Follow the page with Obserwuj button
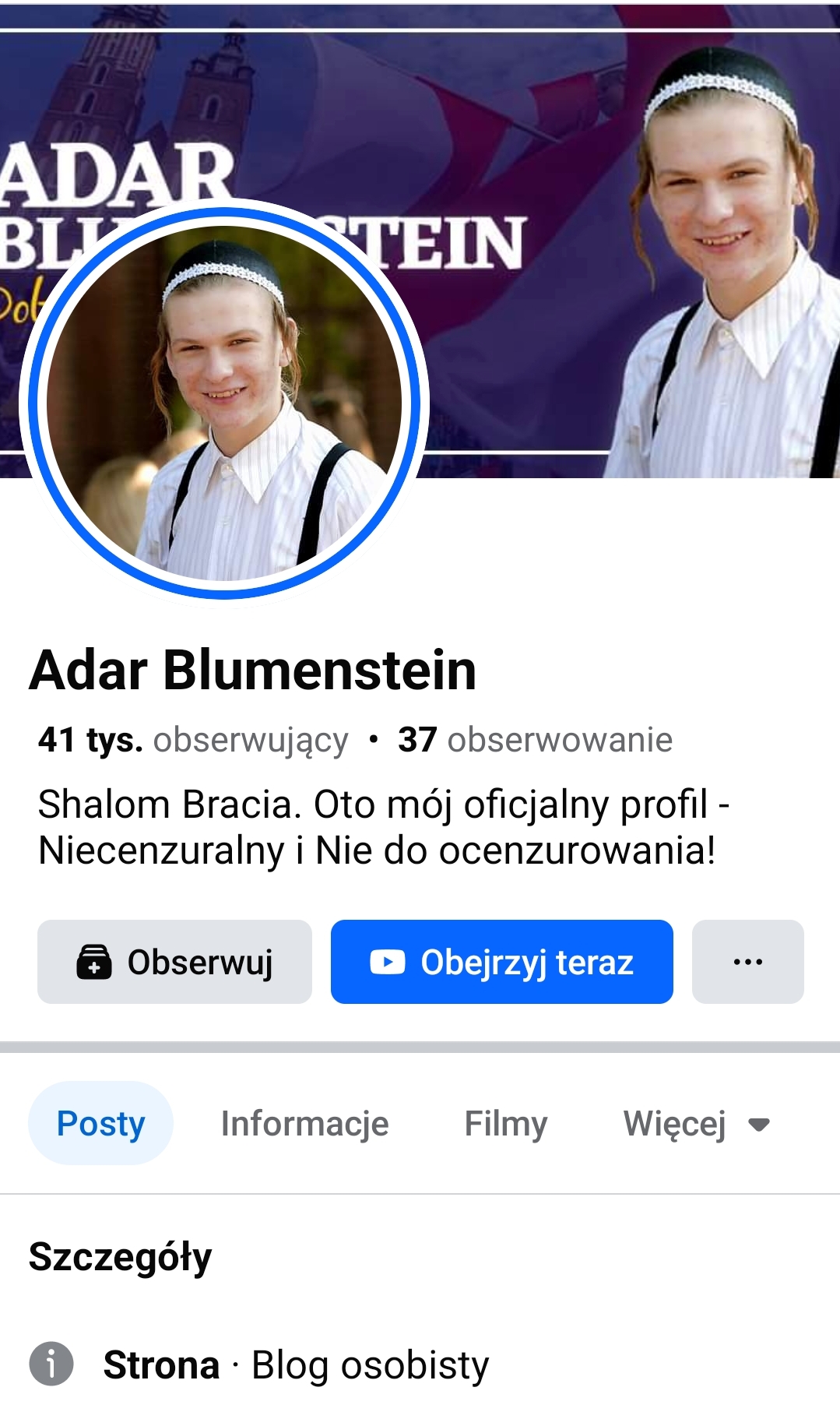 [x=174, y=962]
